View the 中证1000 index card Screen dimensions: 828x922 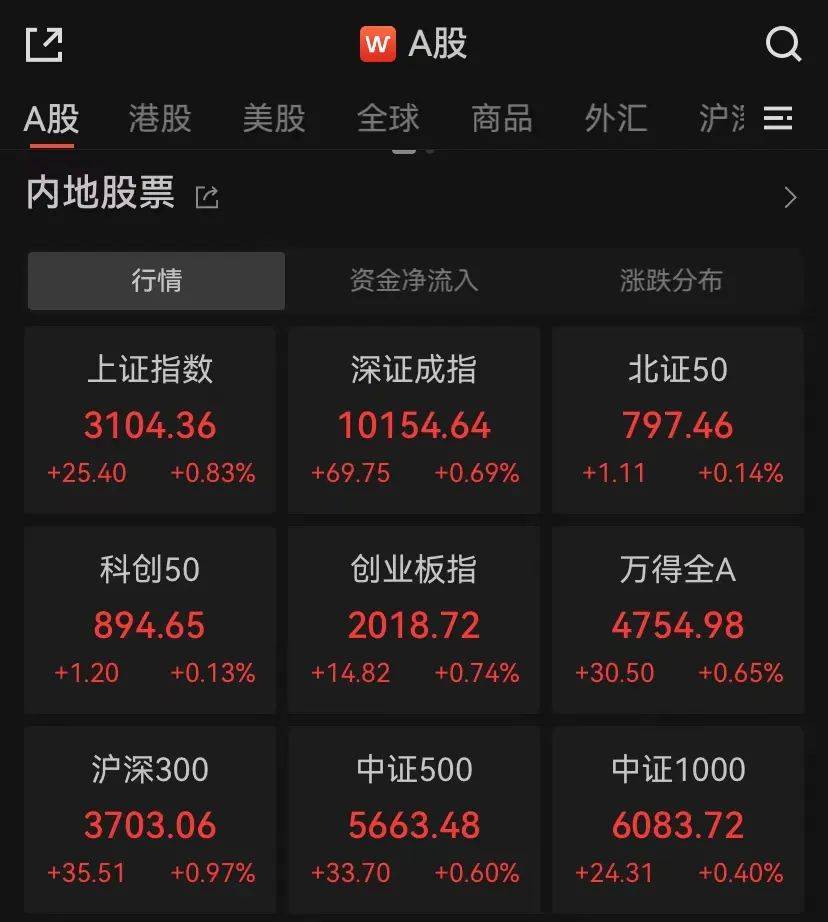(678, 820)
